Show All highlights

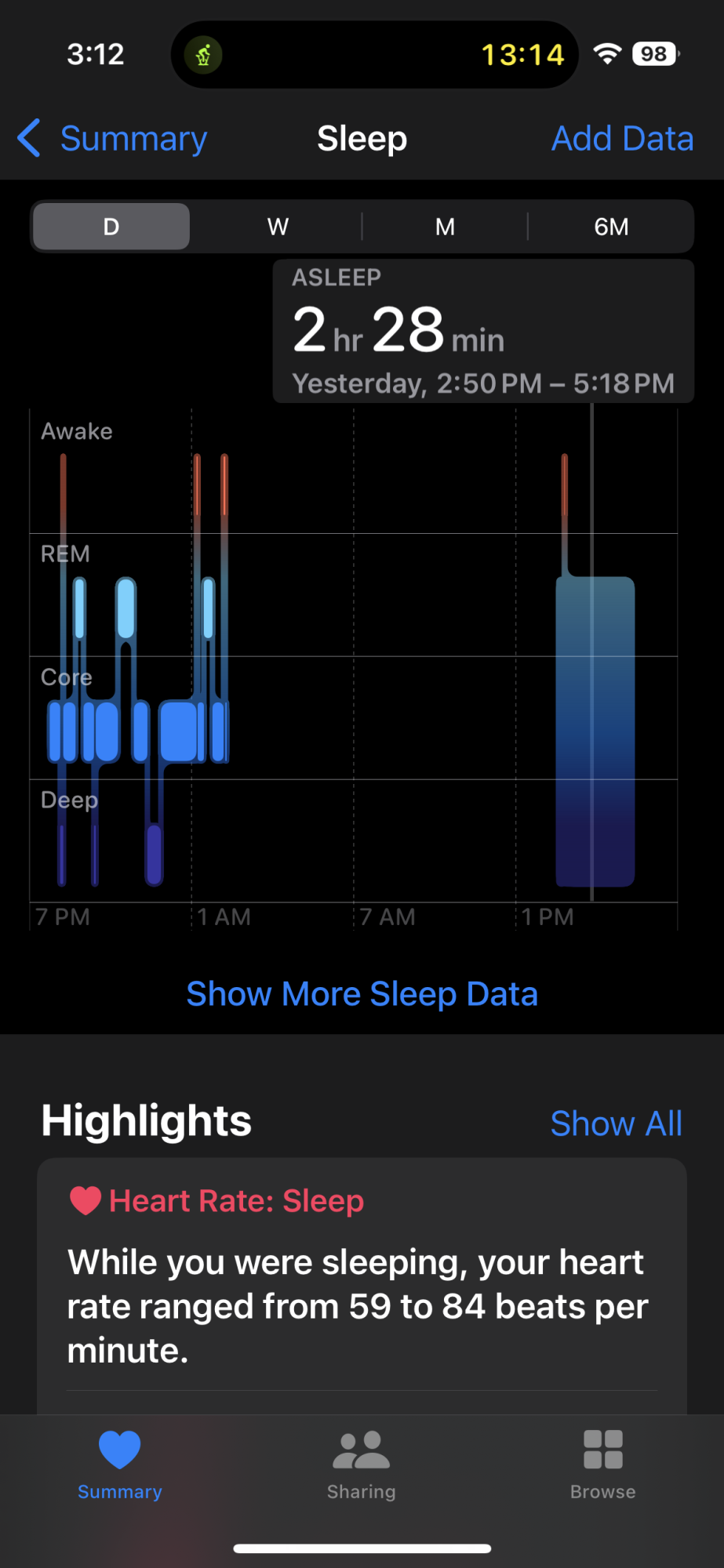pos(616,1123)
